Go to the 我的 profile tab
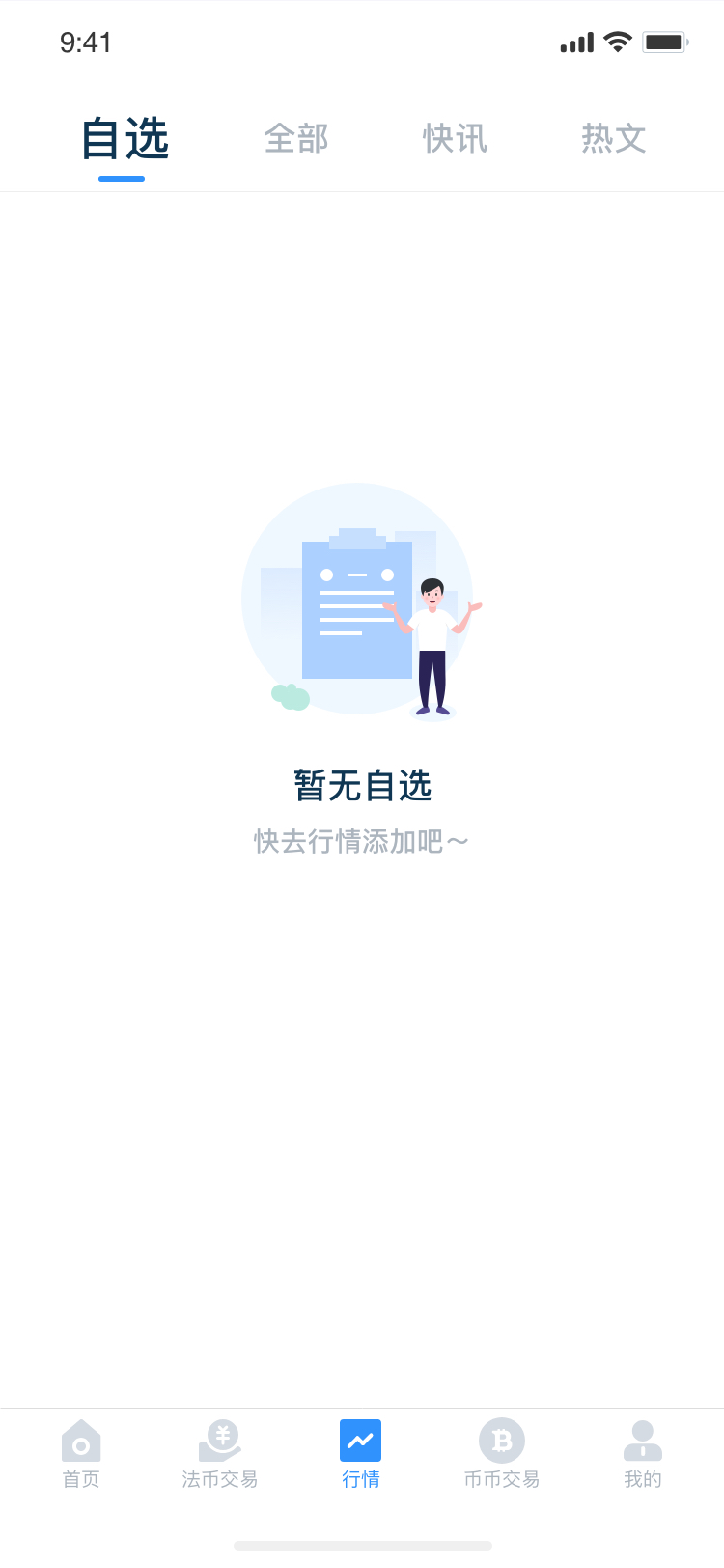This screenshot has width=724, height=1568. coord(642,1453)
